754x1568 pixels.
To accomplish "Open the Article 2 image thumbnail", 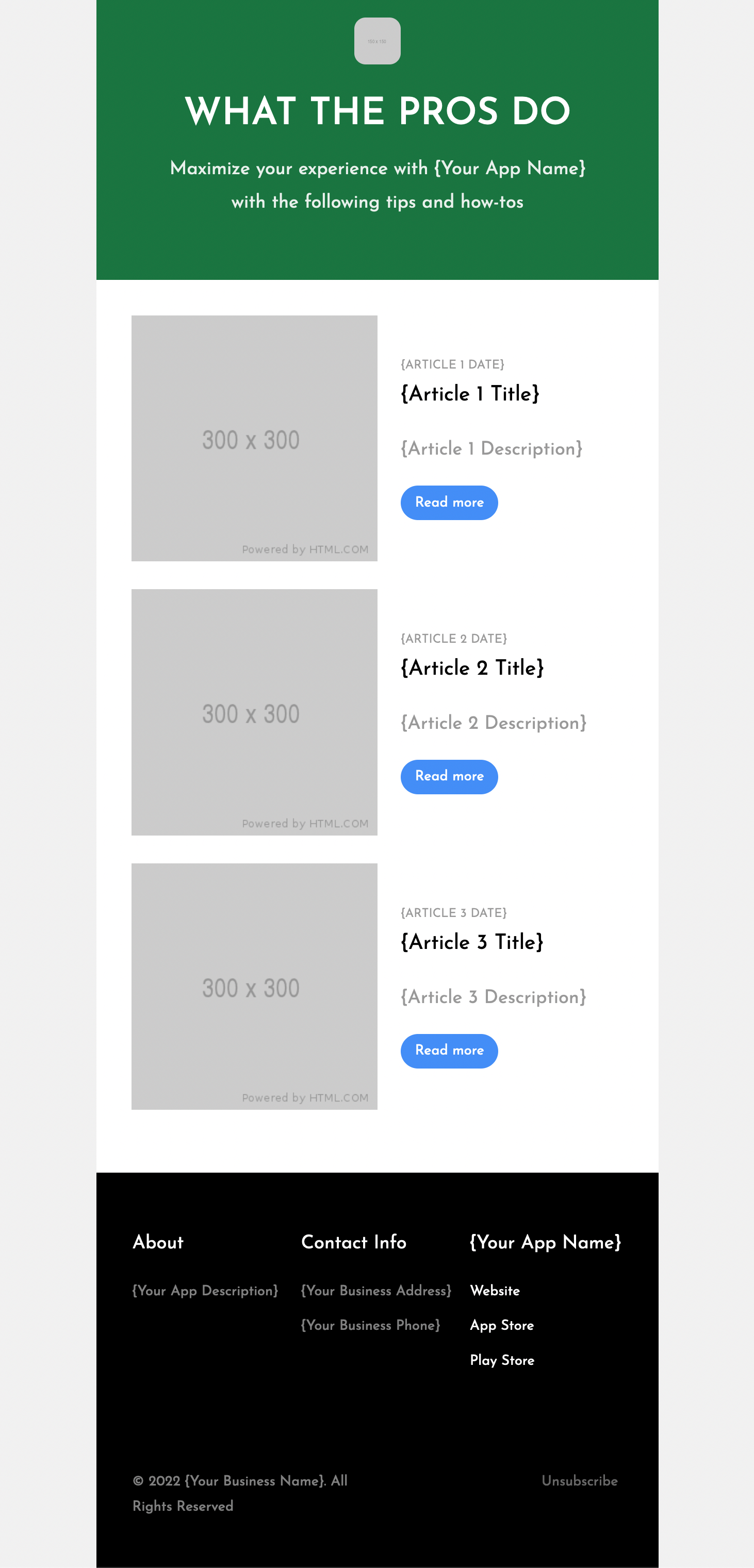I will click(x=254, y=711).
